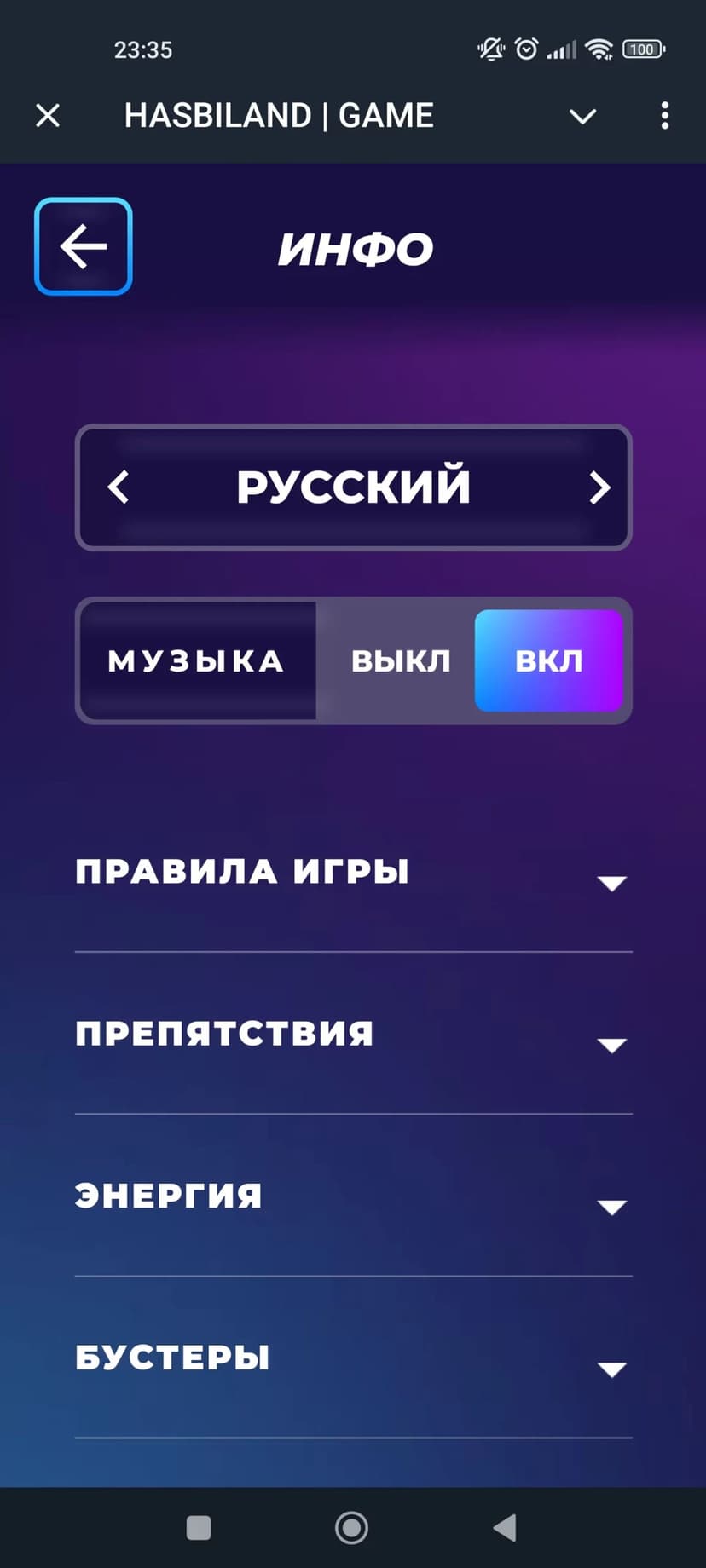
Task: Close the HASBILAND mini app
Action: coord(48,115)
